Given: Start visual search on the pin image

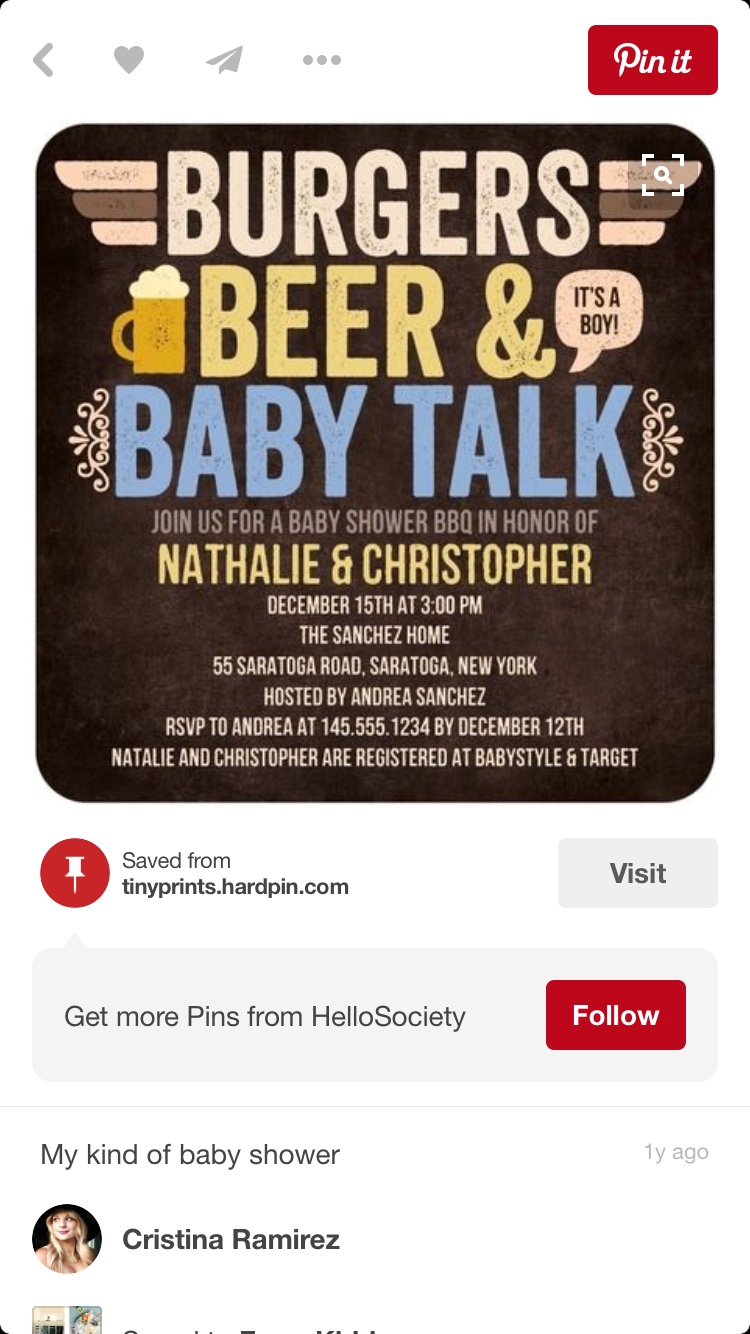Looking at the screenshot, I should 662,175.
